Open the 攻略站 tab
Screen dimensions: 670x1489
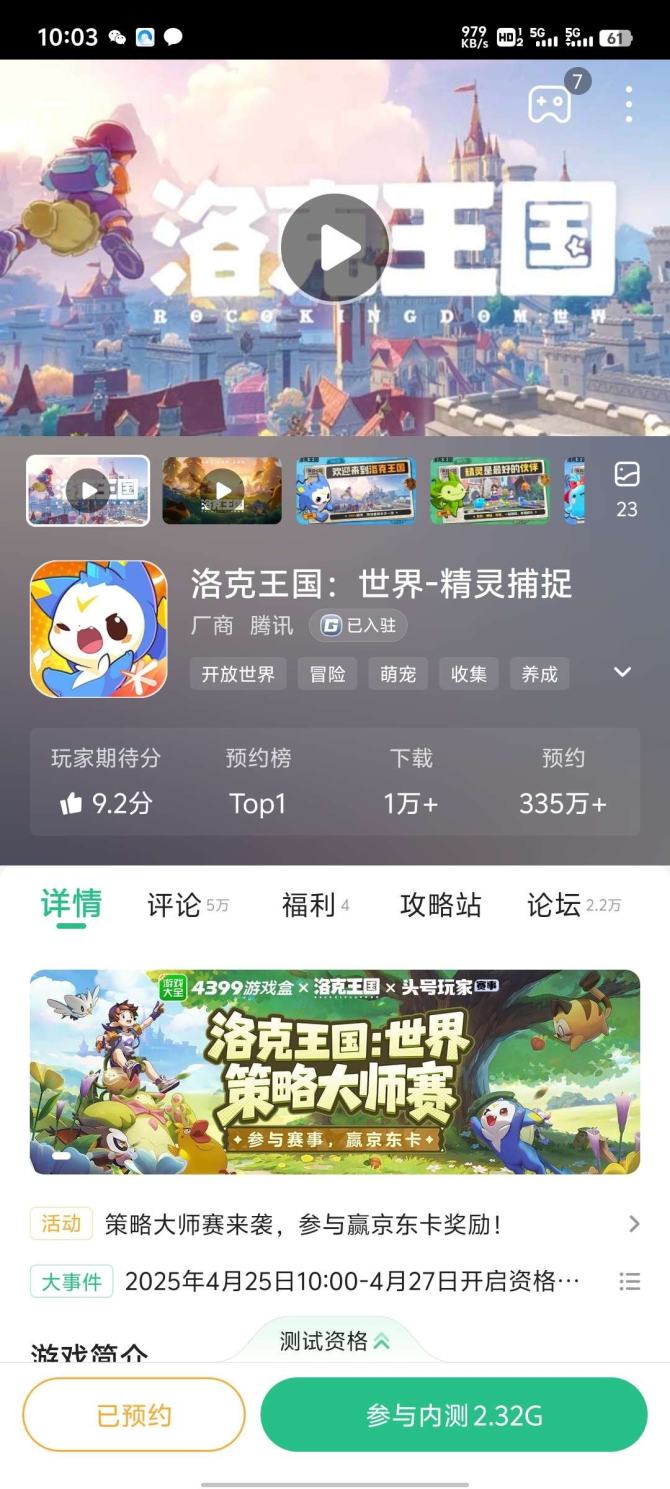coord(440,905)
